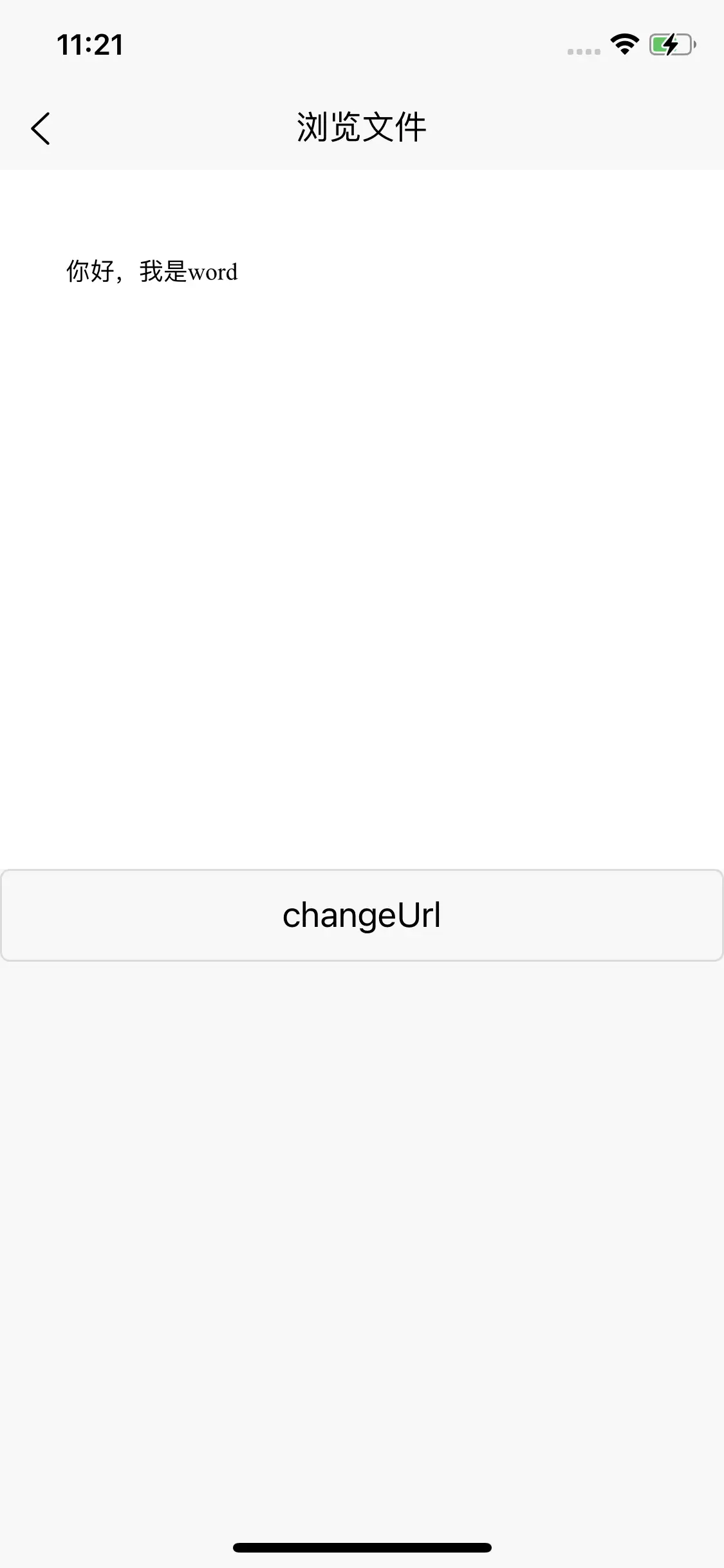Image resolution: width=724 pixels, height=1568 pixels.
Task: Tap the changeUrl button
Action: click(362, 915)
